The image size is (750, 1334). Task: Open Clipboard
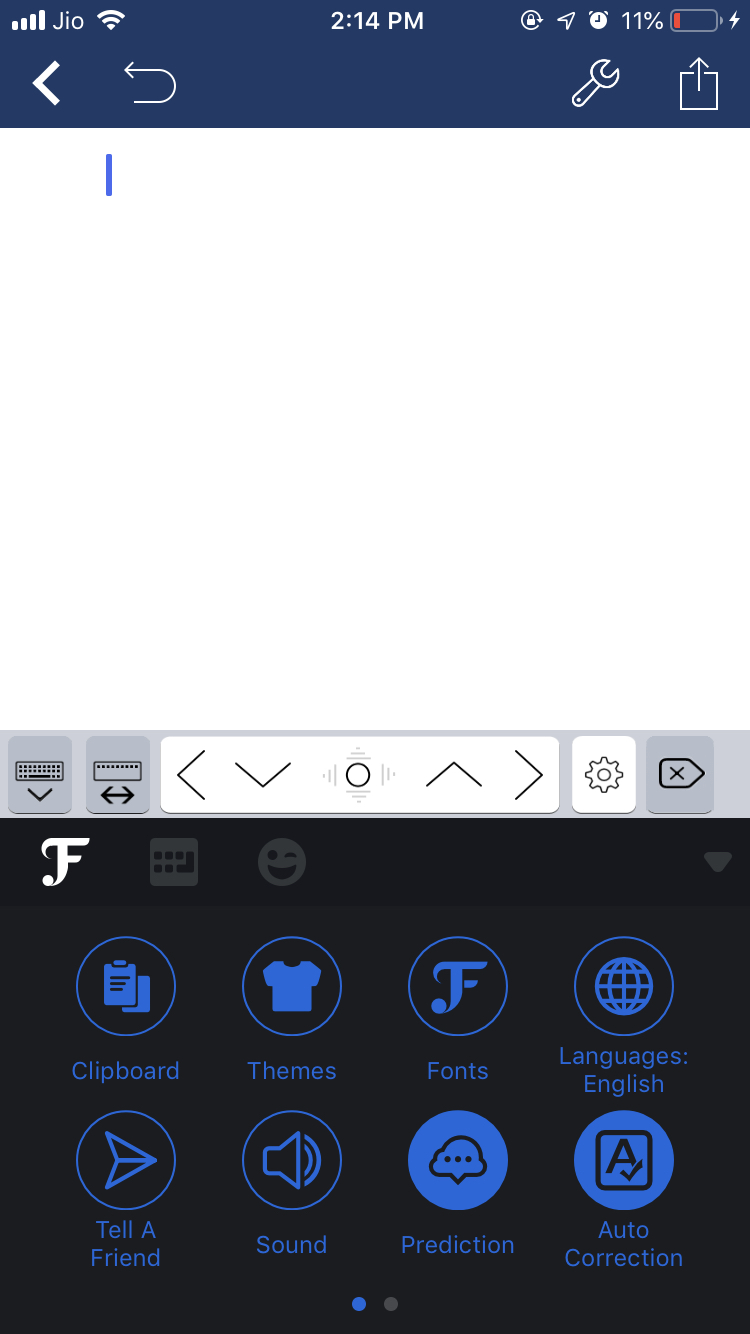pos(126,987)
